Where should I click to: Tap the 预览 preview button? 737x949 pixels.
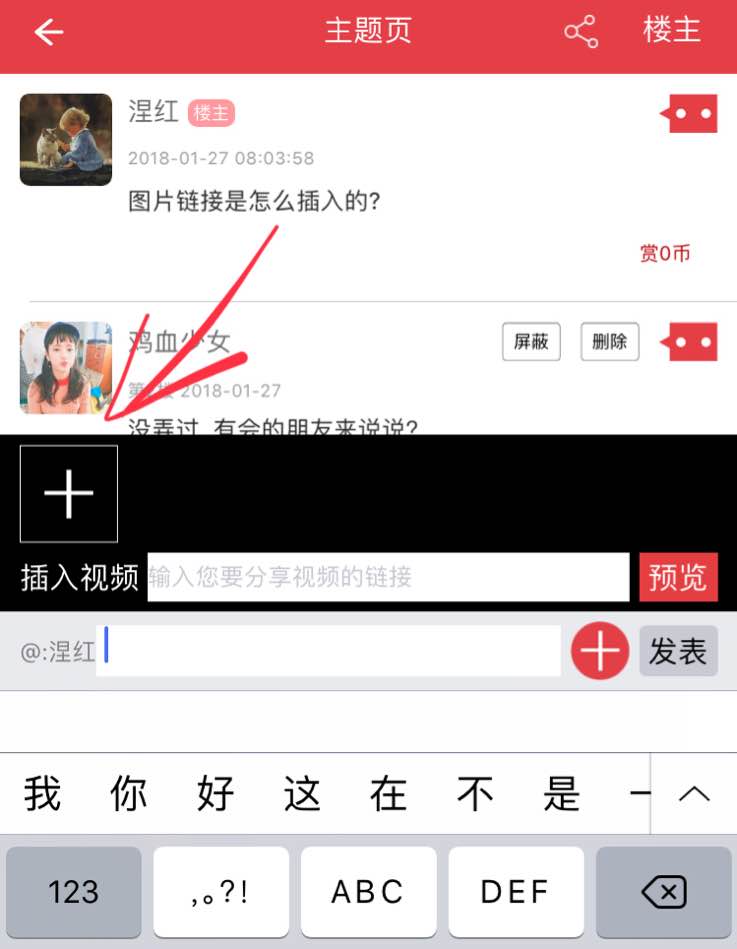pyautogui.click(x=678, y=577)
